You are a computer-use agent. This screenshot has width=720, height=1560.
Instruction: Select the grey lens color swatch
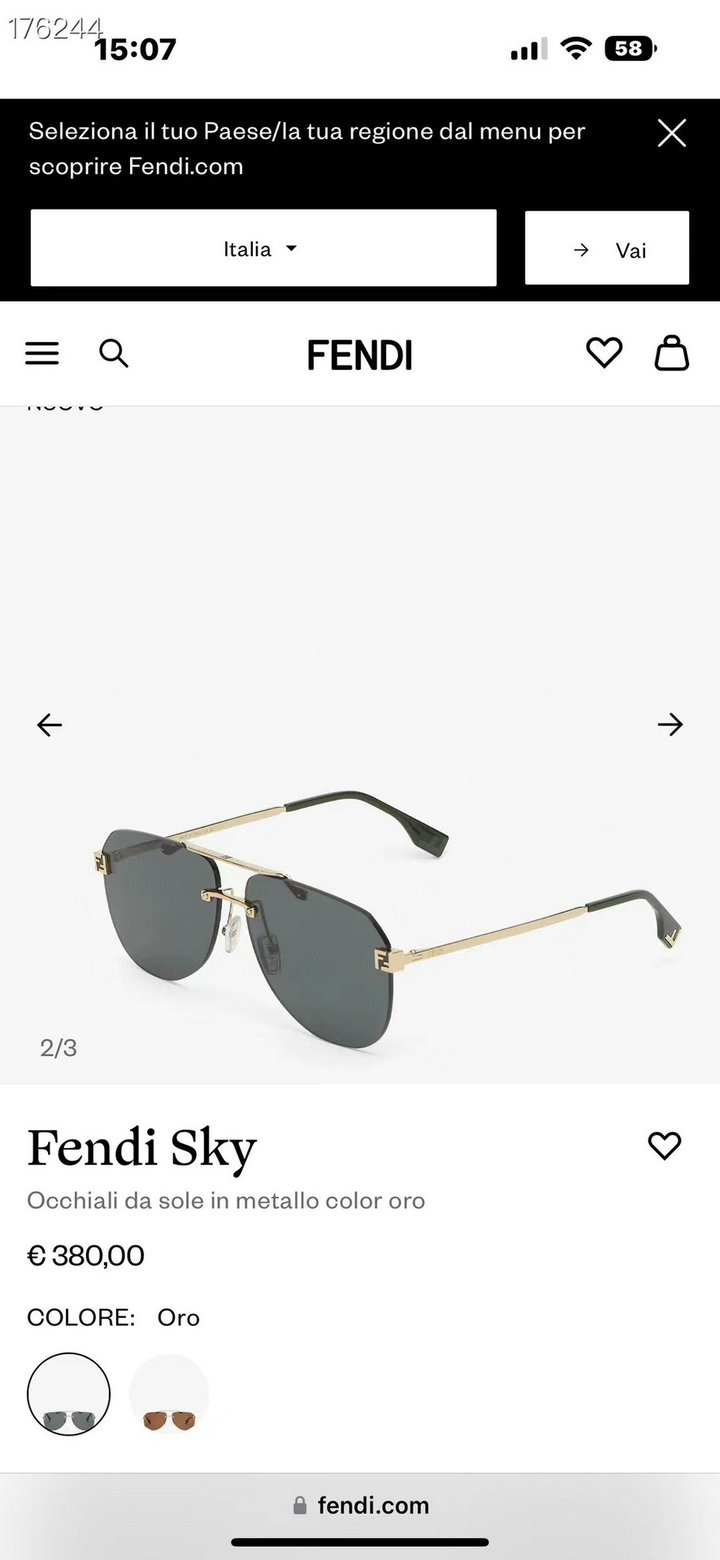tap(69, 1395)
